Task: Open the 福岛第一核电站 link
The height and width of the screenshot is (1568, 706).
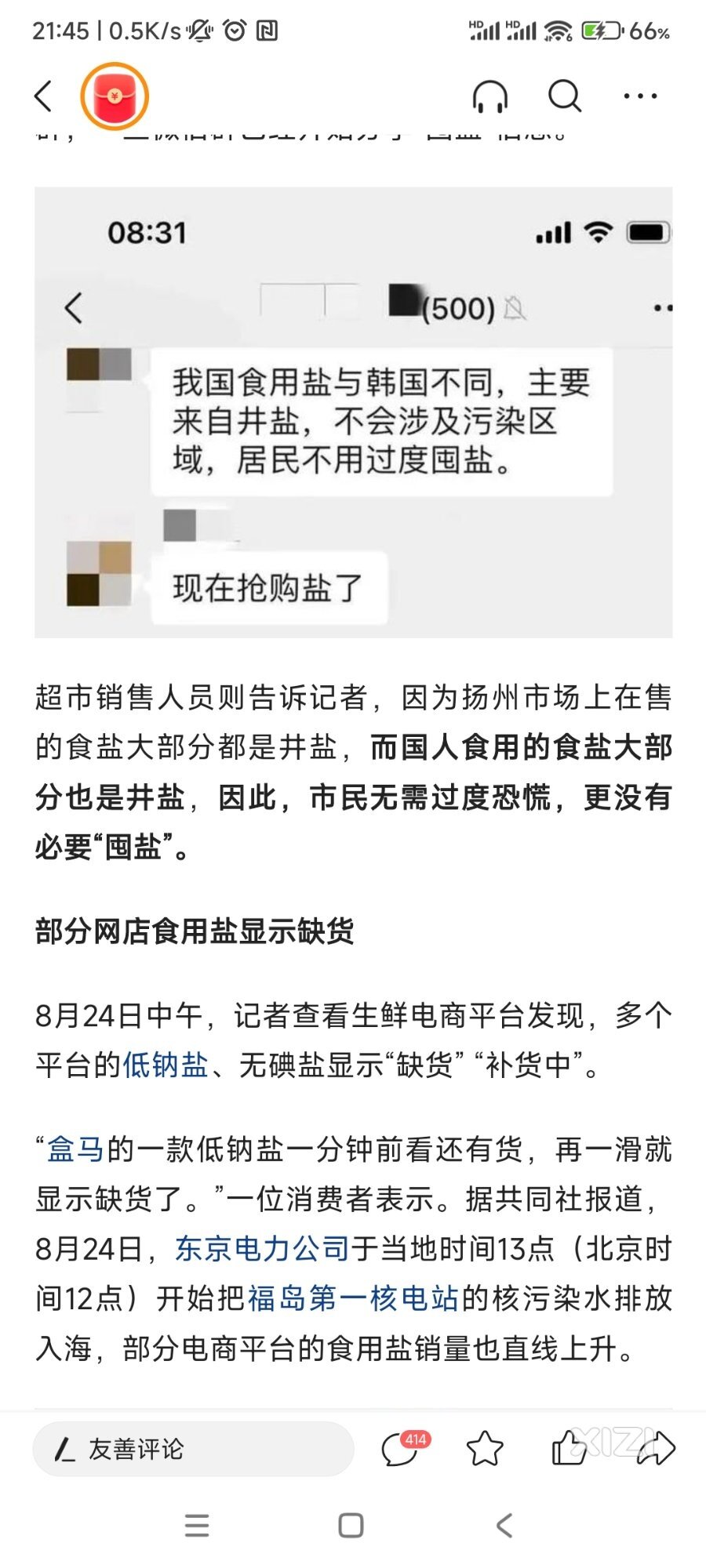Action: coord(353,1298)
